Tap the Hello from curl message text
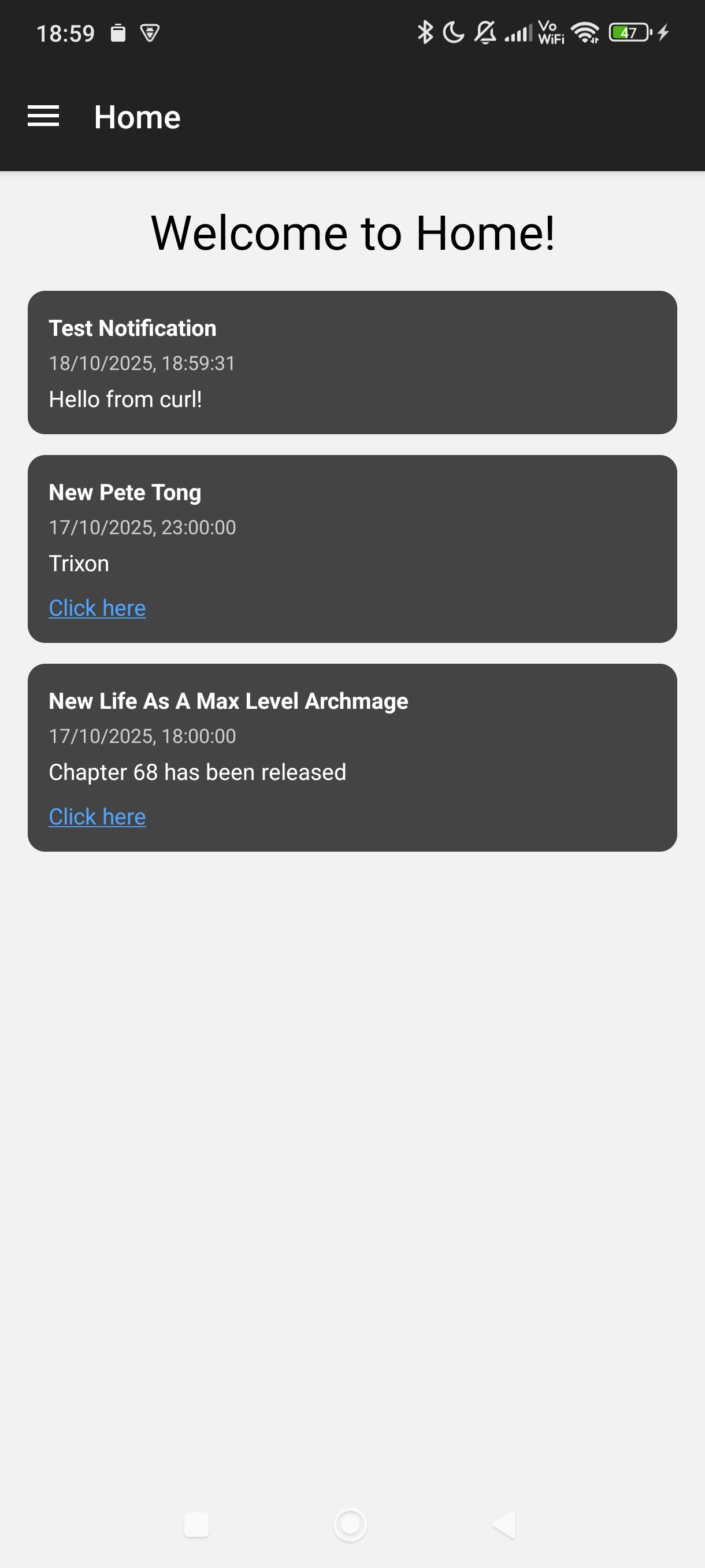 (126, 399)
